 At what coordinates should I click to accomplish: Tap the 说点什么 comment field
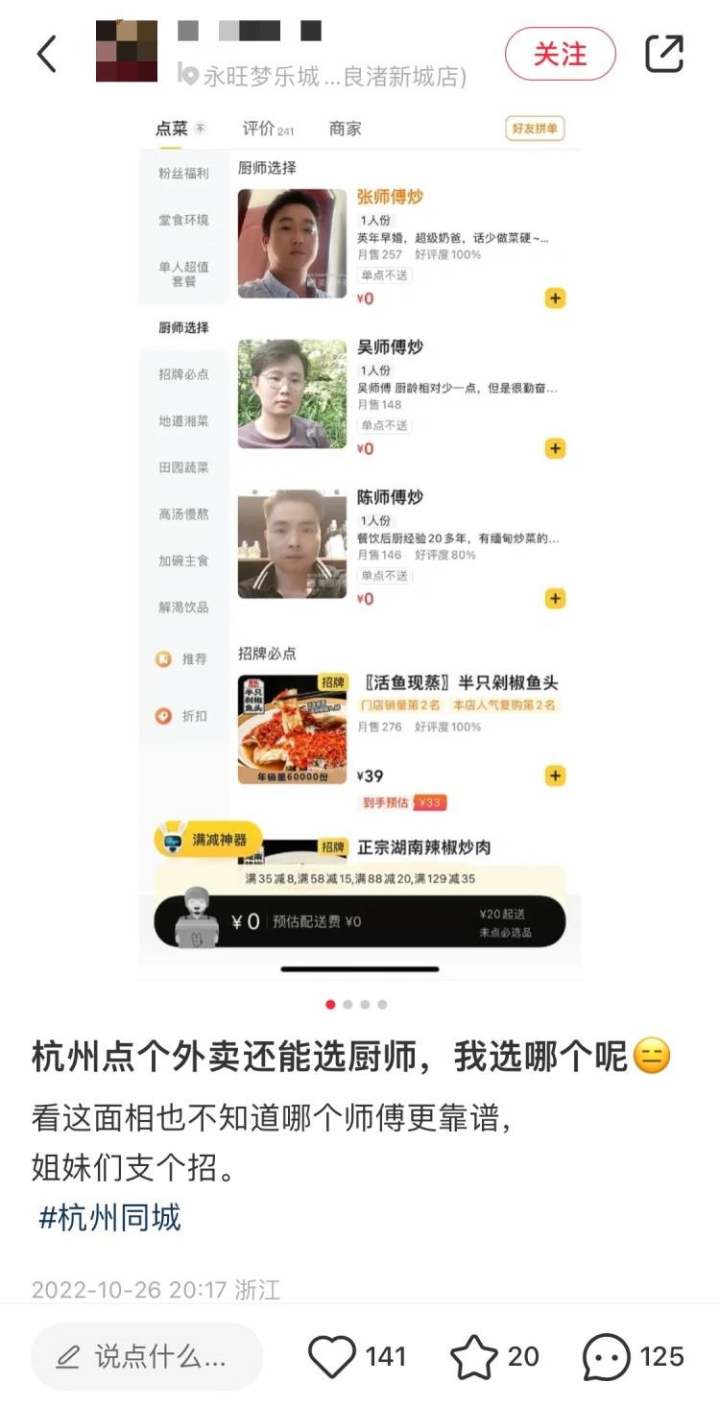[x=146, y=1357]
